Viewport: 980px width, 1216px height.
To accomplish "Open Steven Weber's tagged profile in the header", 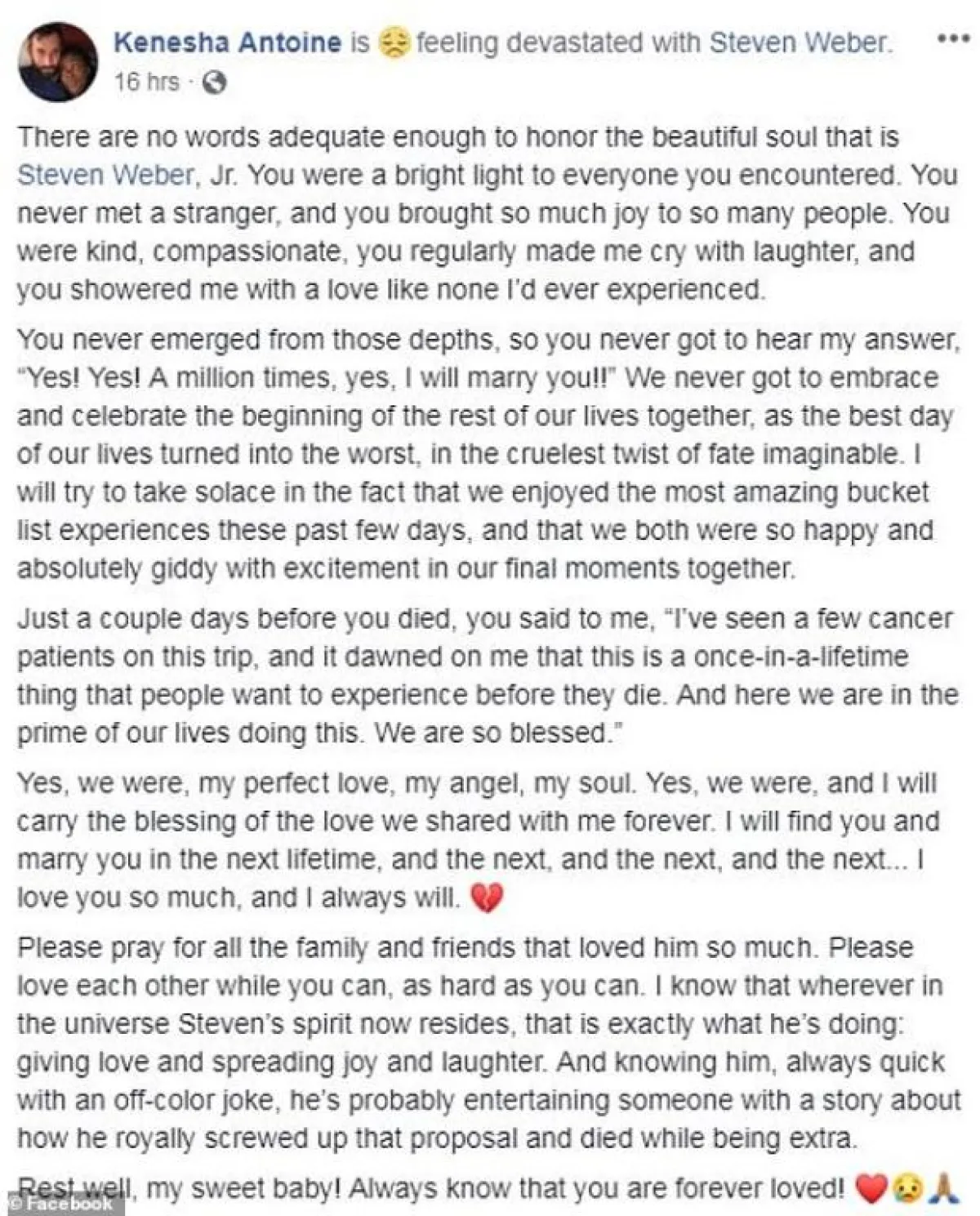I will point(797,42).
